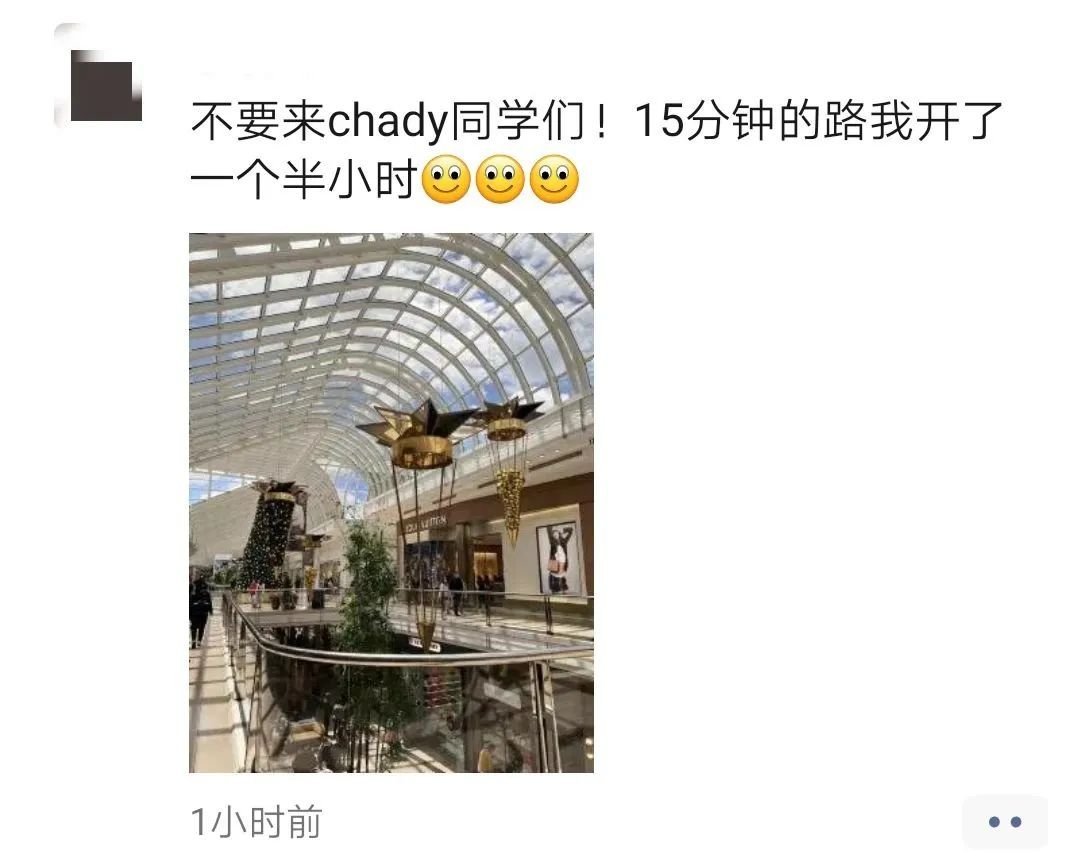
Task: Tap the two-dot like and comment button
Action: point(1004,822)
